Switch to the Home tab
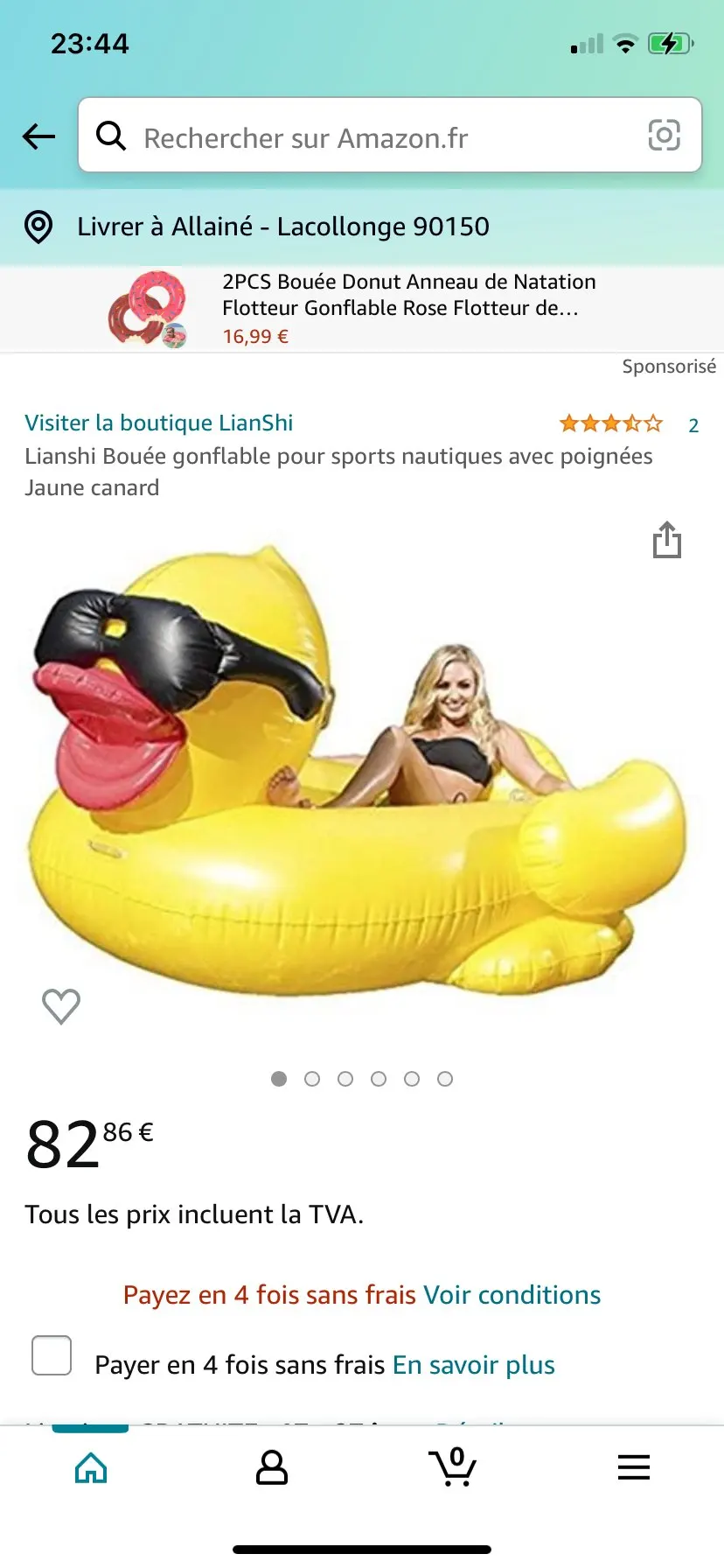 (91, 1467)
